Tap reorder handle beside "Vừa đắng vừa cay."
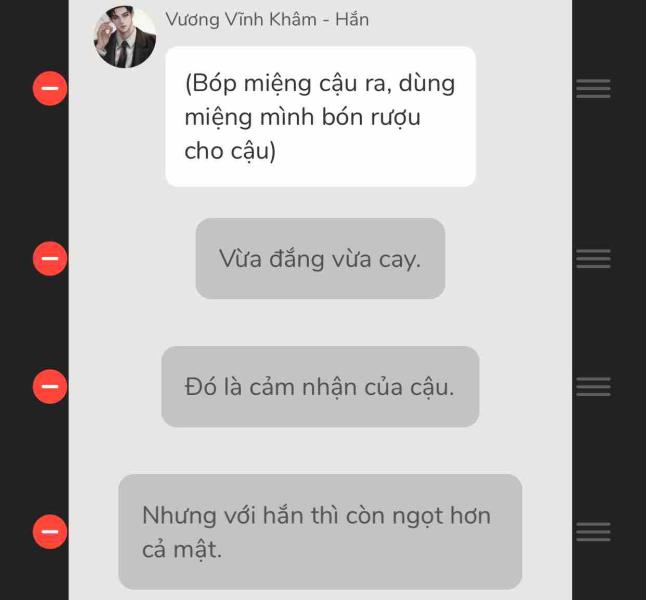Viewport: 646px width, 600px height. (x=593, y=259)
